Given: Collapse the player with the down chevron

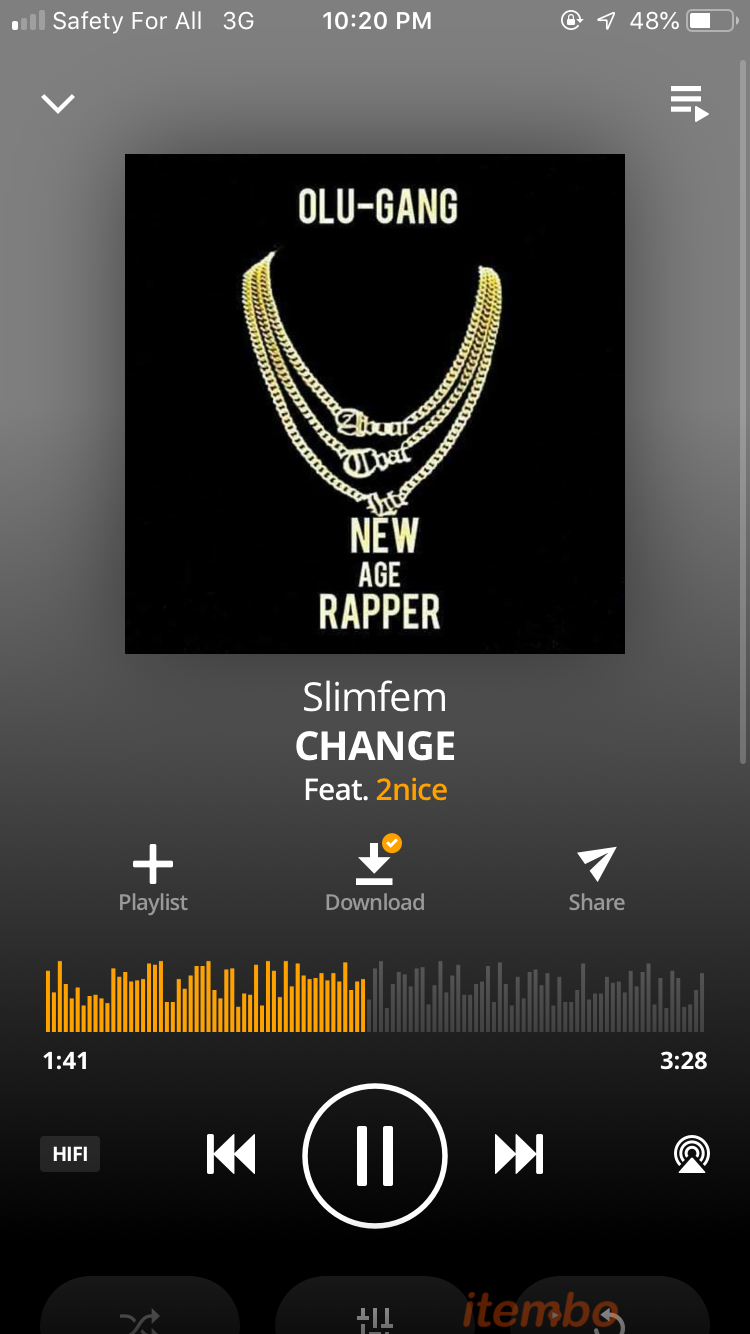Looking at the screenshot, I should [x=58, y=103].
